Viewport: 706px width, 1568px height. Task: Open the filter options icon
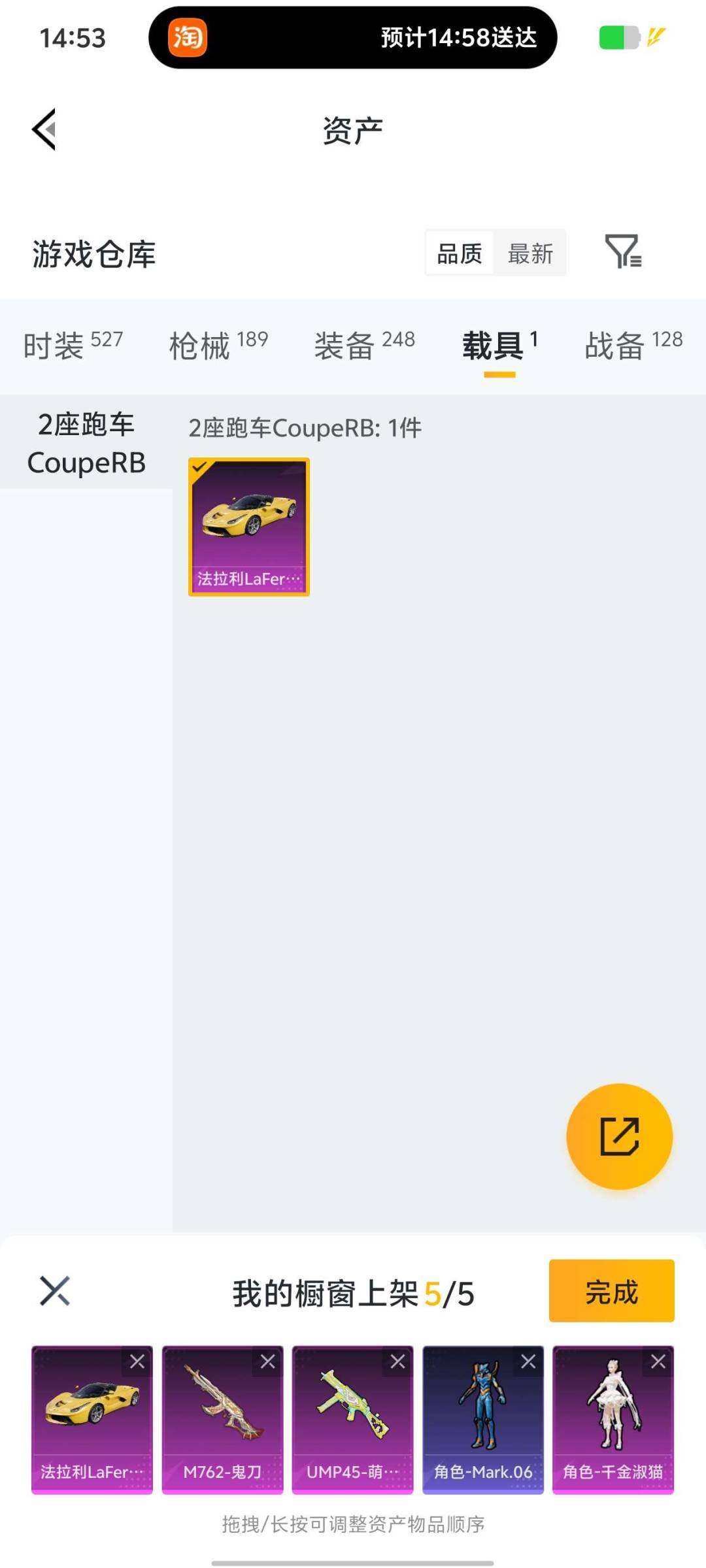622,252
